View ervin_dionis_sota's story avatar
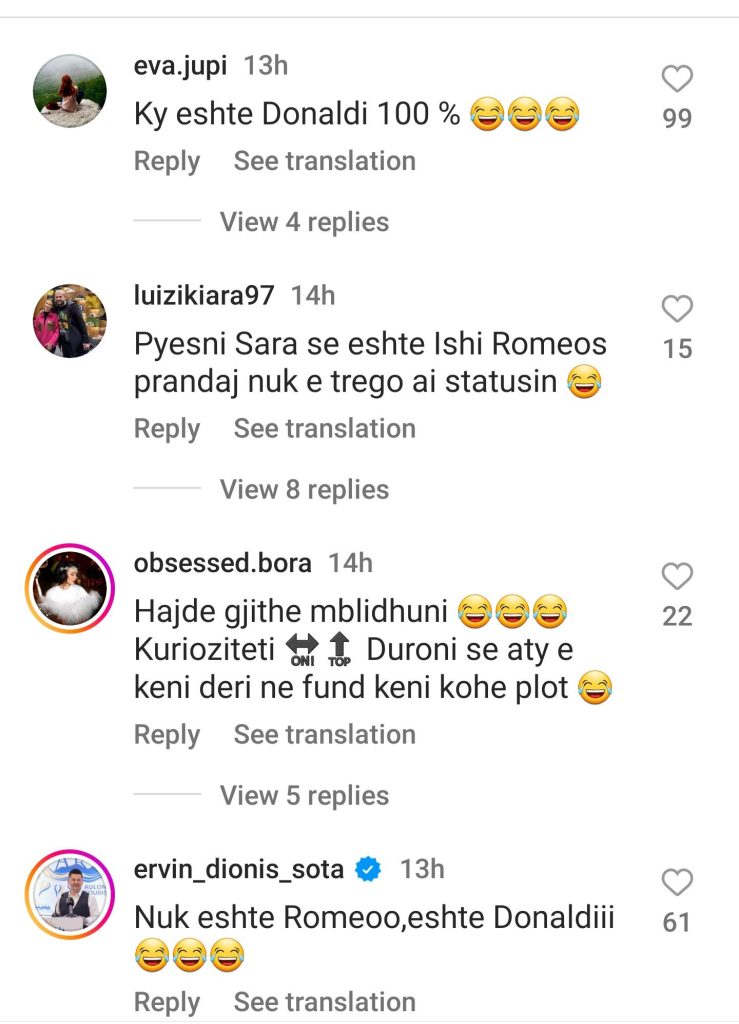Viewport: 739px width, 1024px height. (x=70, y=894)
